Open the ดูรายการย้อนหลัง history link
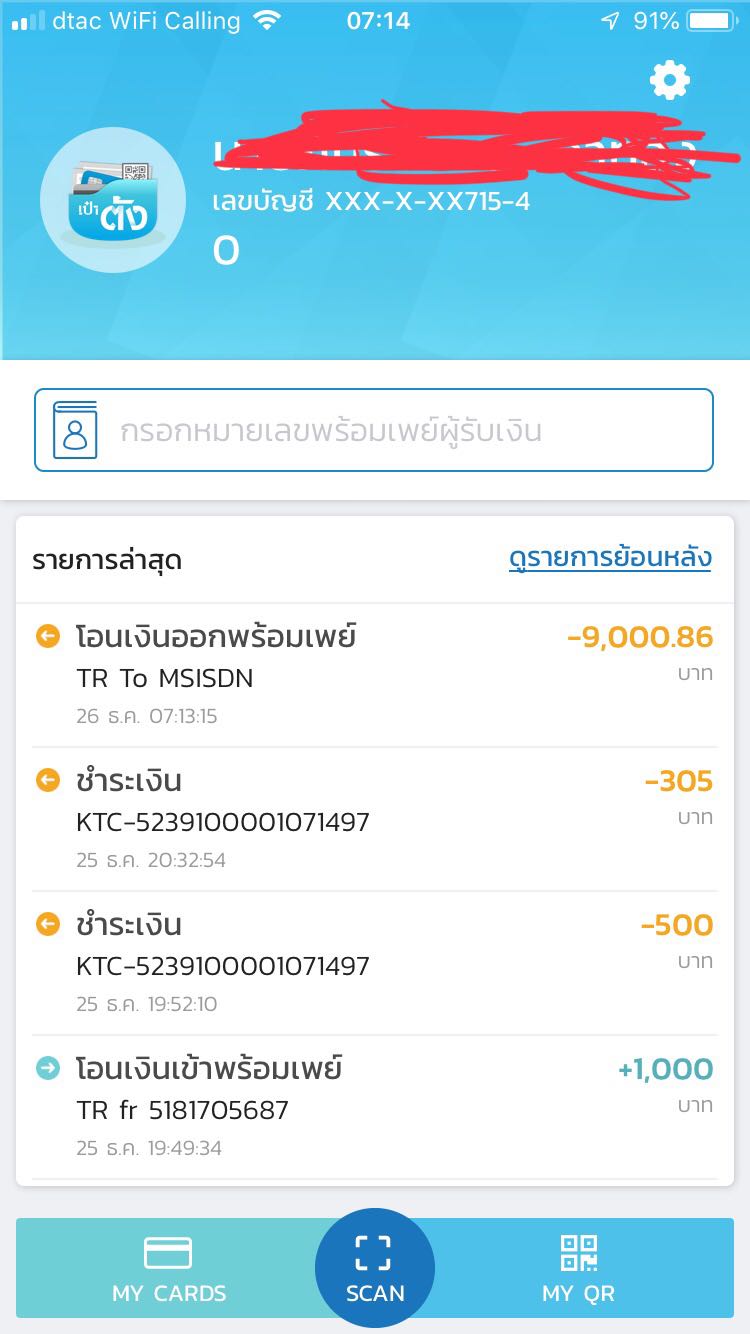The width and height of the screenshot is (750, 1334). (610, 558)
